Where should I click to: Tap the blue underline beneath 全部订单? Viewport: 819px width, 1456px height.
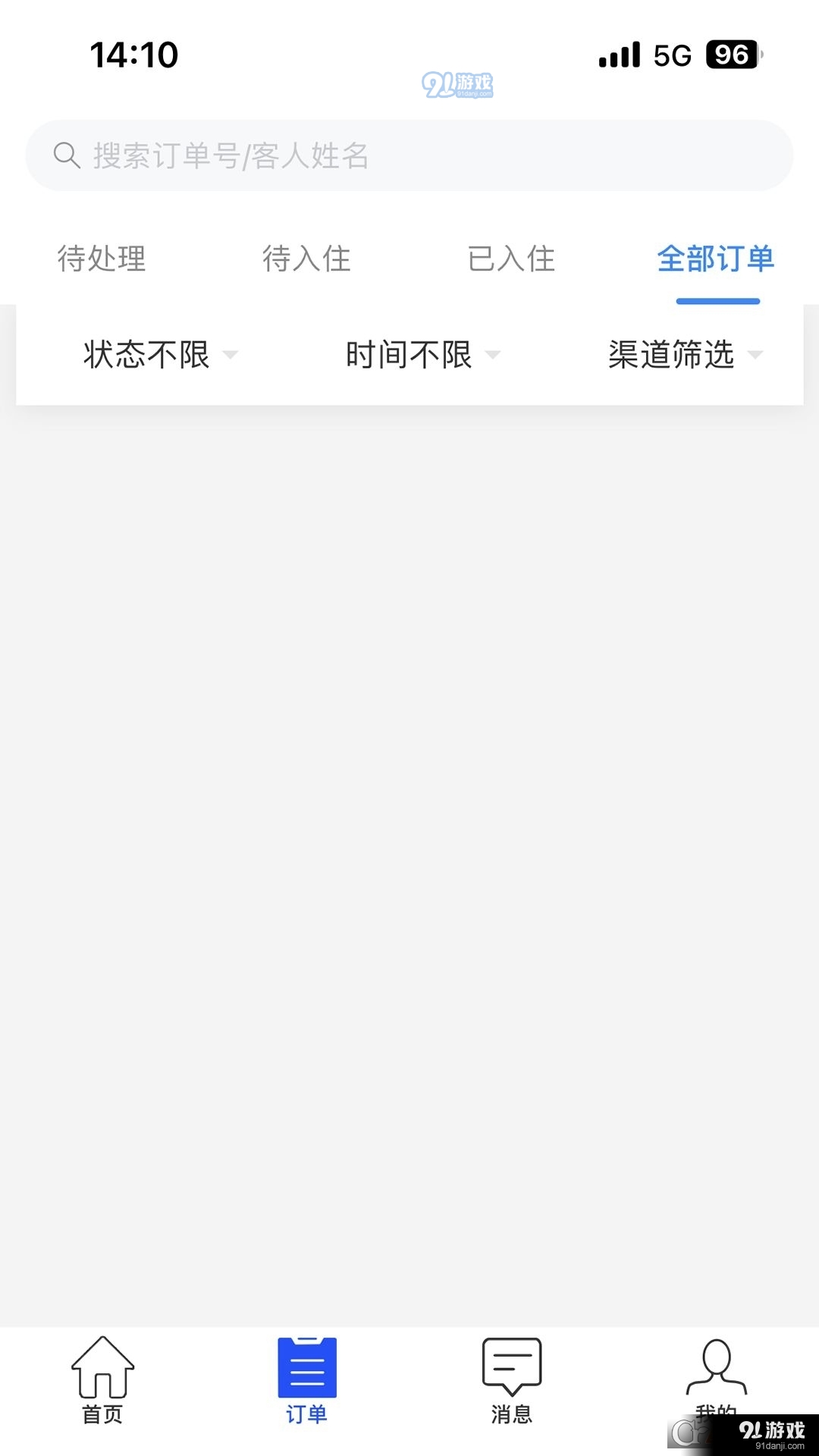[x=717, y=301]
